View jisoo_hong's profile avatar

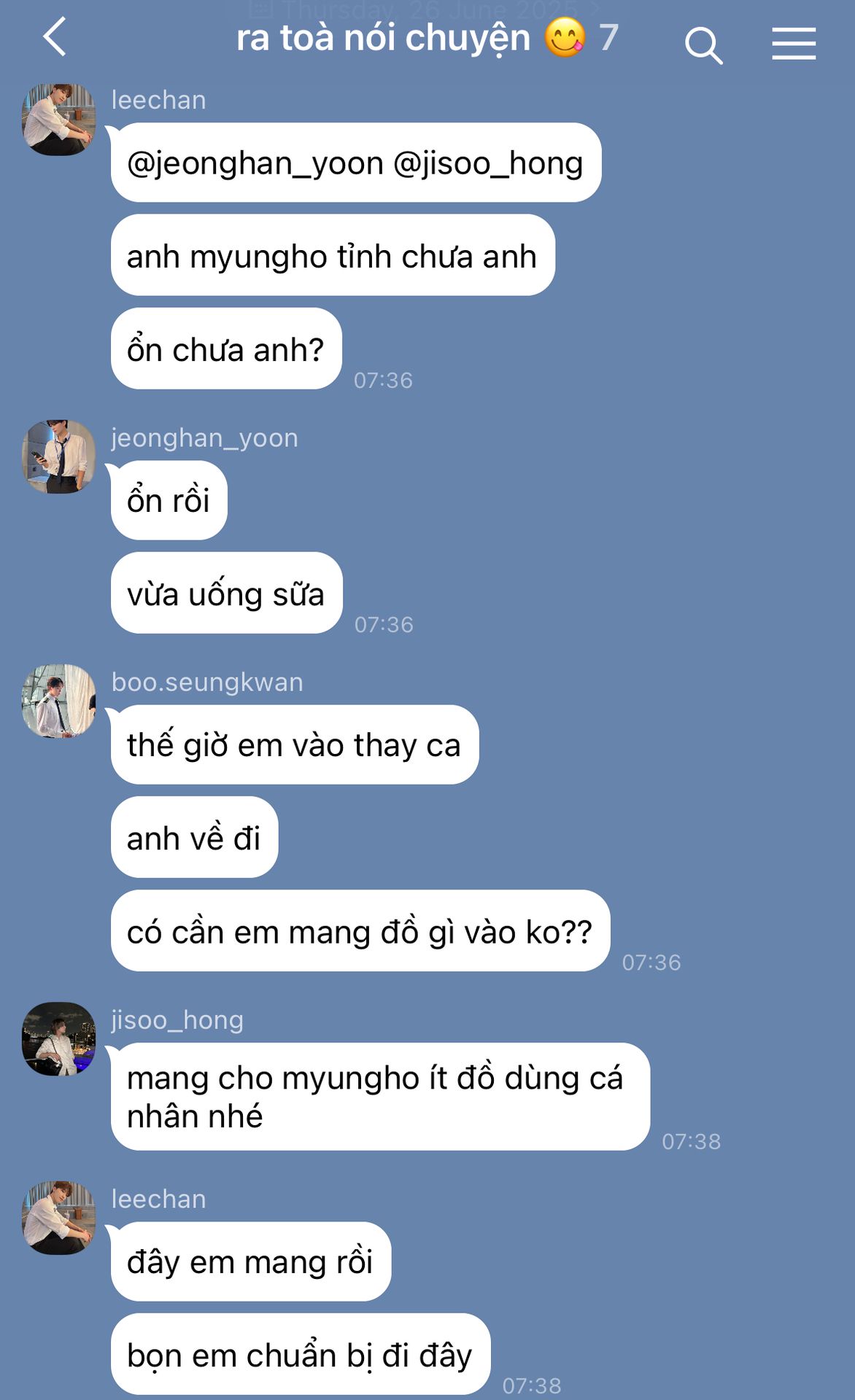point(58,1039)
